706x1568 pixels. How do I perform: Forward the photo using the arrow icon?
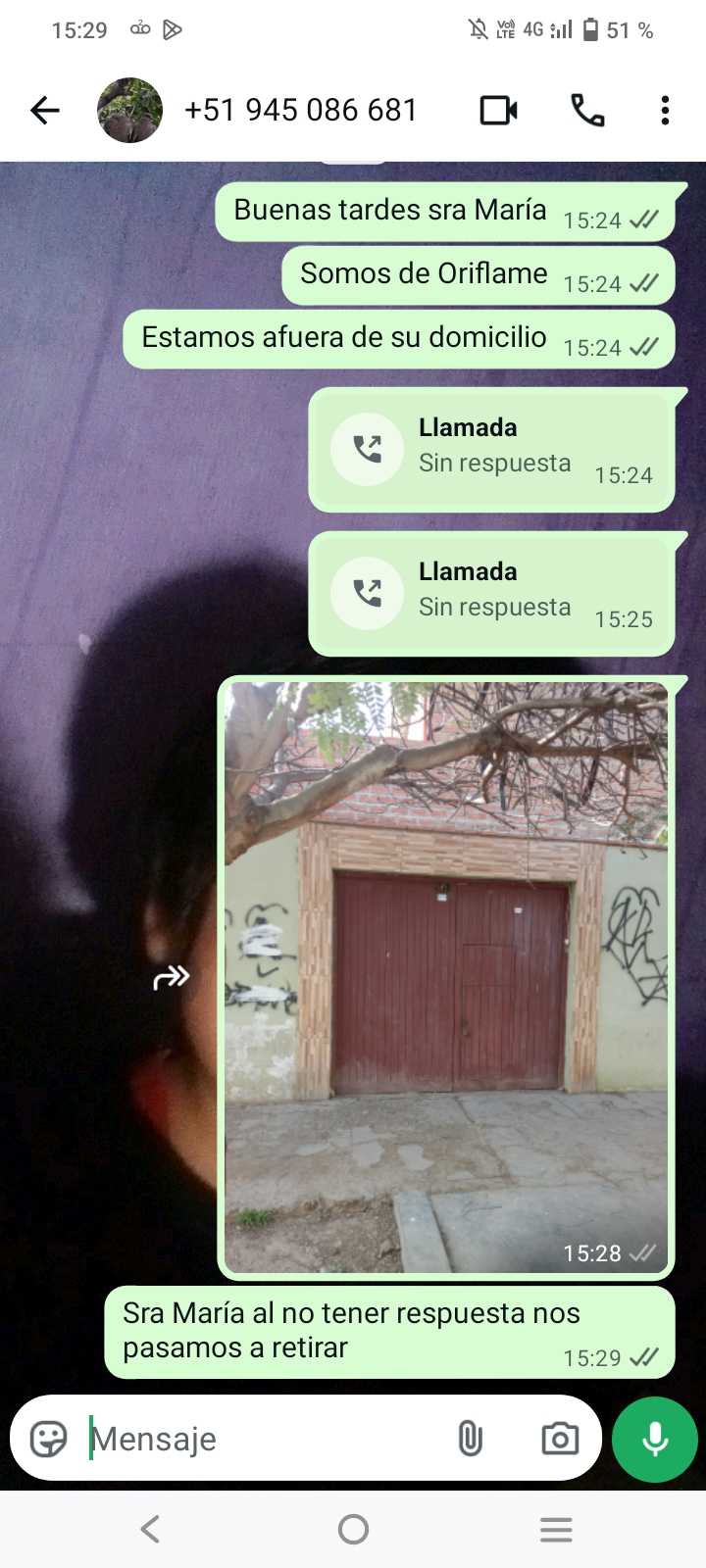coord(172,977)
